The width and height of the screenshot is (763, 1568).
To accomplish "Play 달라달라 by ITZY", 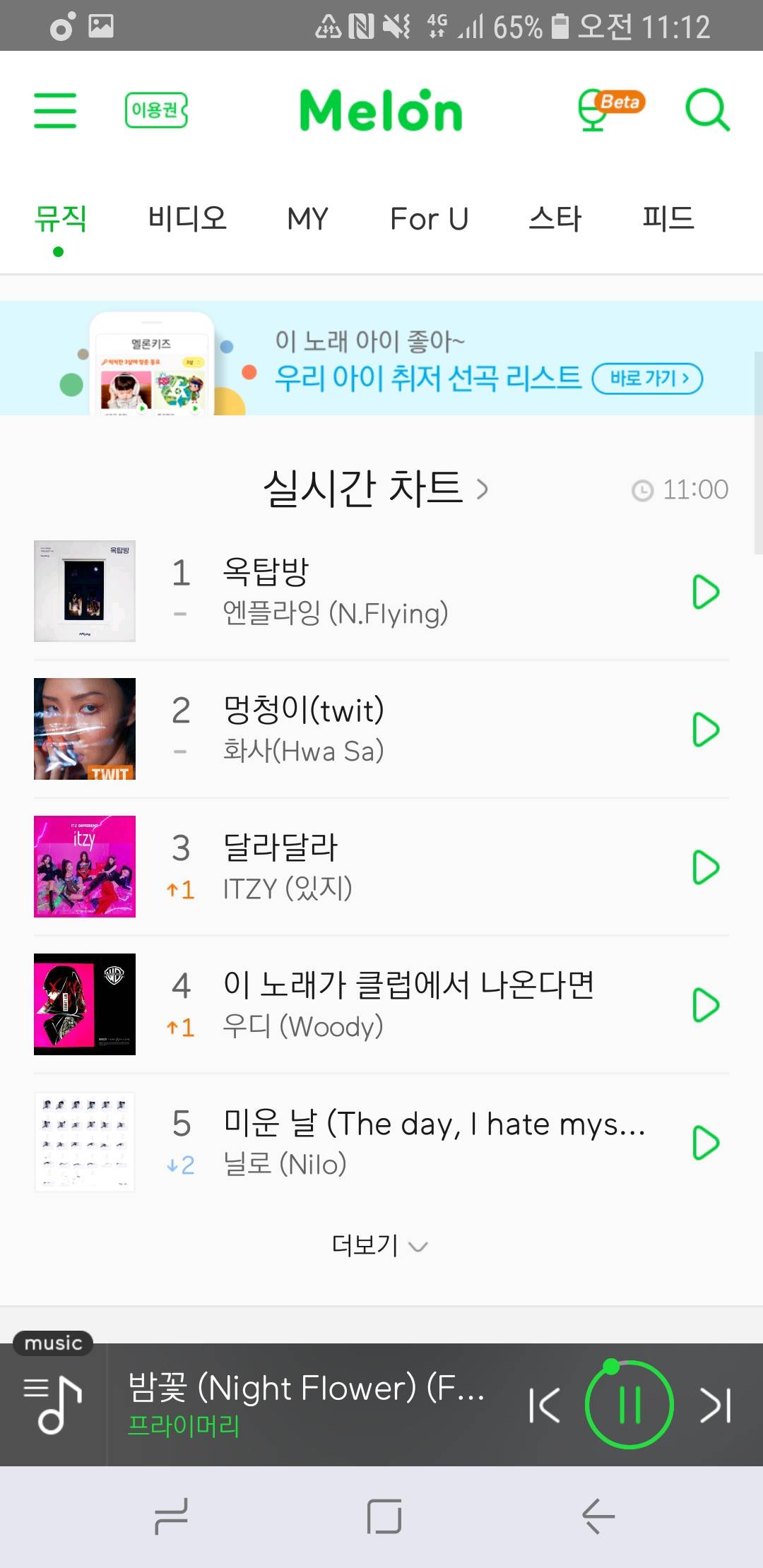I will pos(705,867).
